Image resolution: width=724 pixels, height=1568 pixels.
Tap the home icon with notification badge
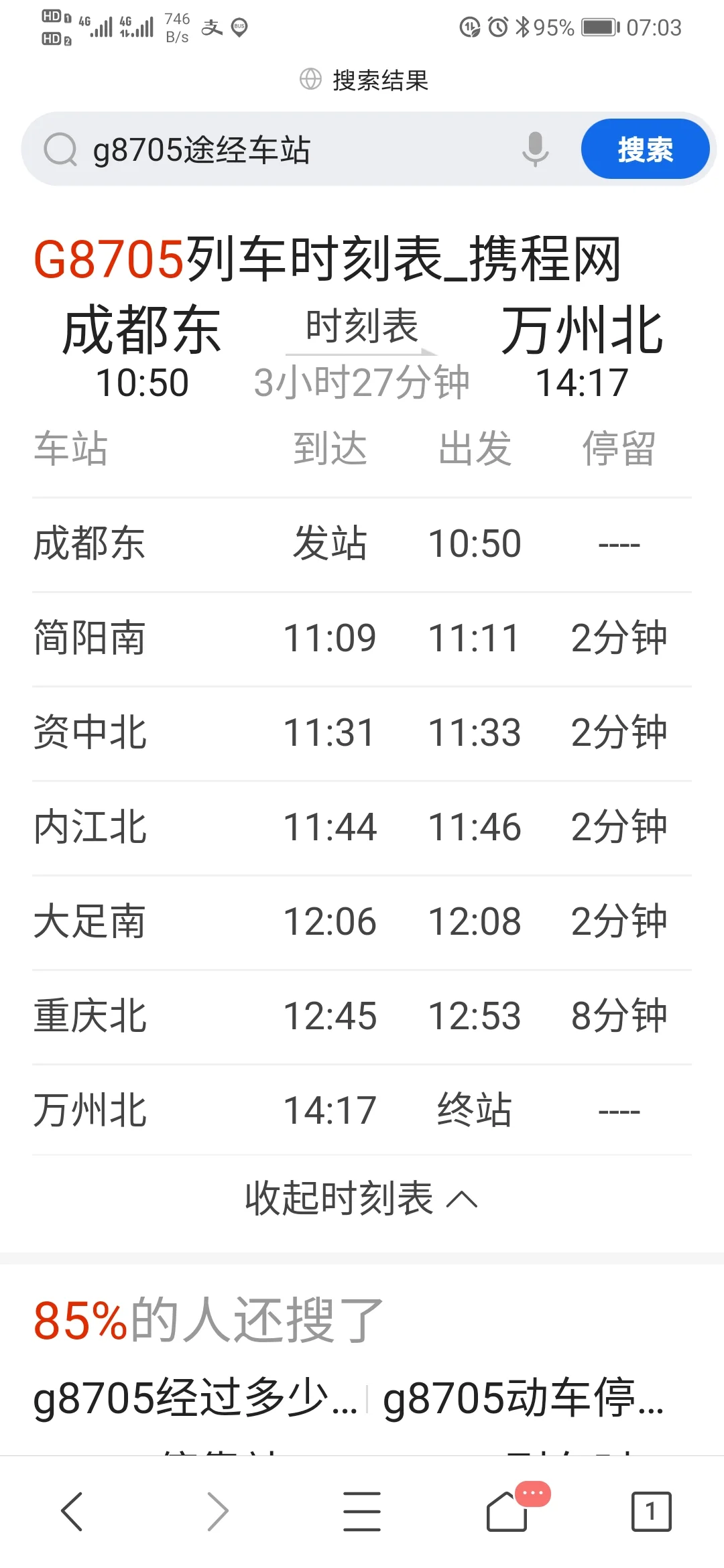pos(508,1511)
